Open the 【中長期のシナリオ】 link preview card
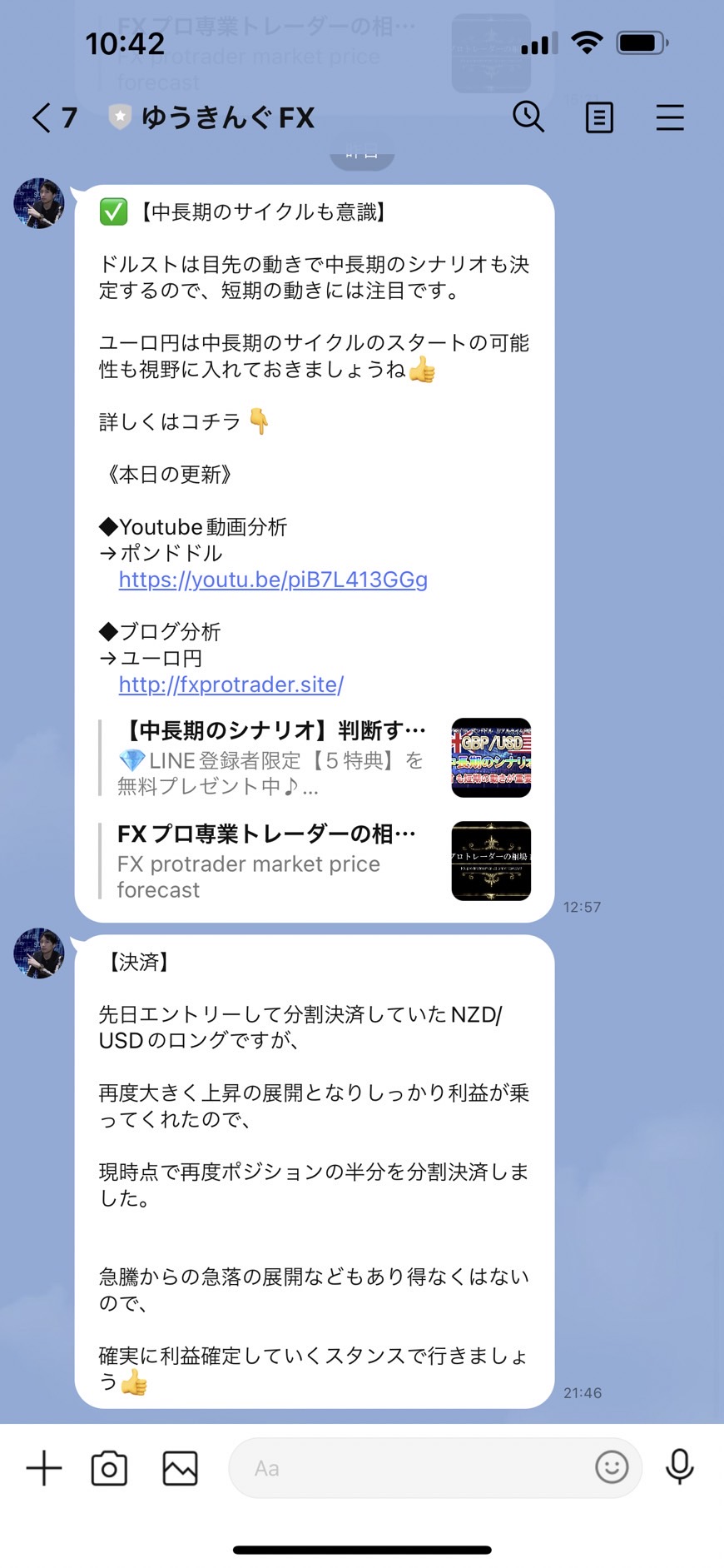This screenshot has width=724, height=1568. click(x=315, y=758)
